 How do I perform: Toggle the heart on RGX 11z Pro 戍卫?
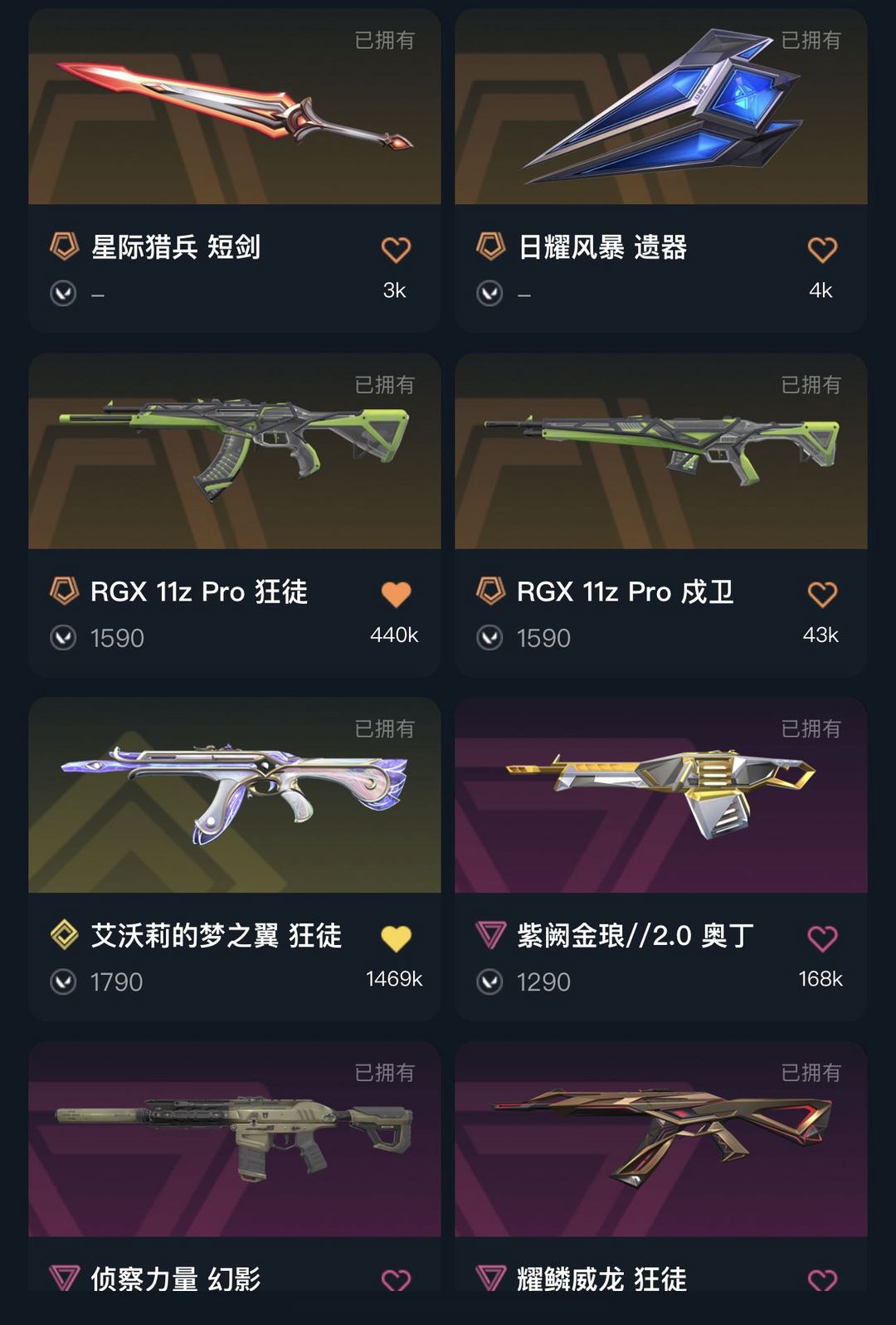(x=822, y=592)
